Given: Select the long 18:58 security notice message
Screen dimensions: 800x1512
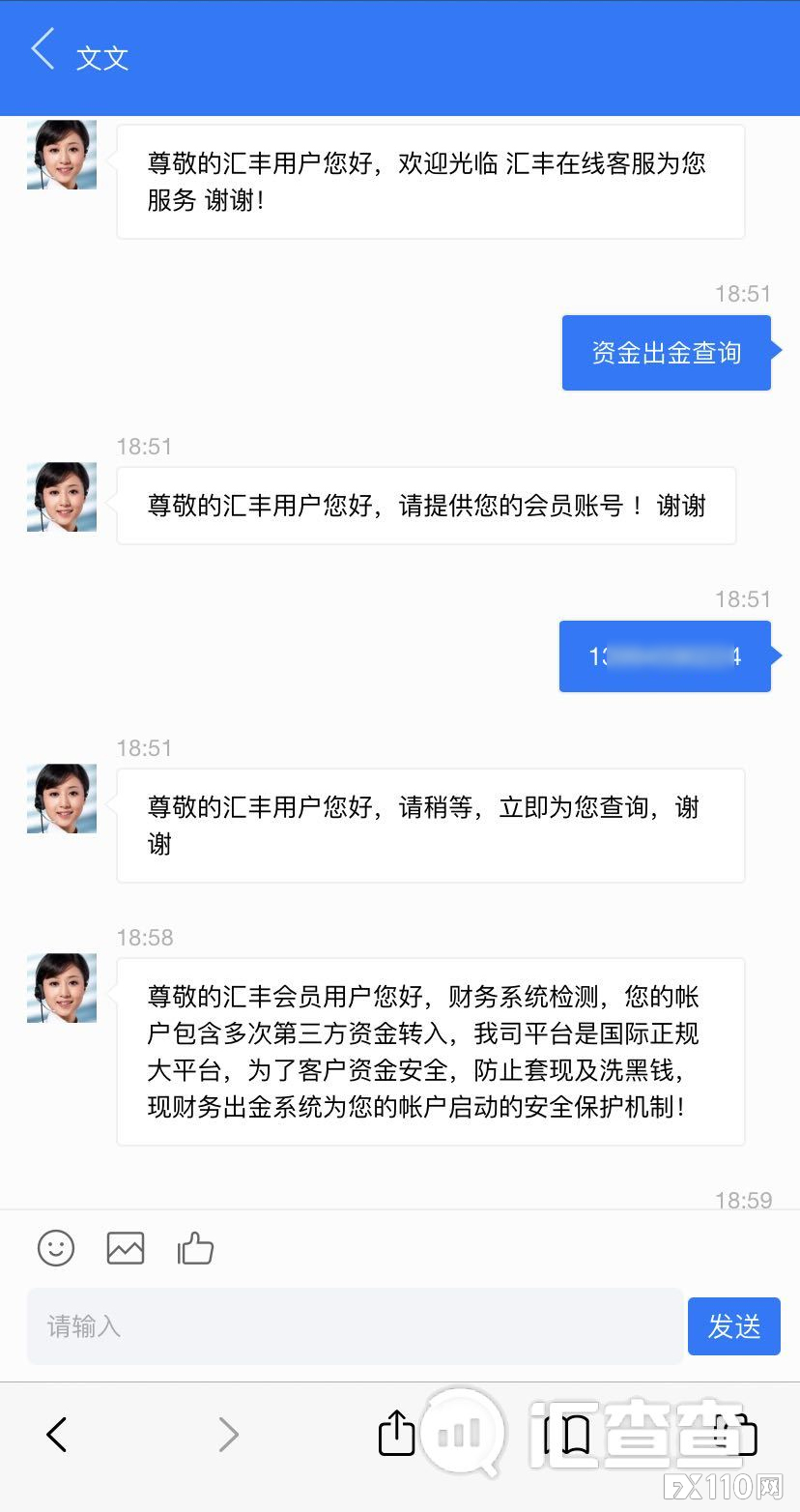Looking at the screenshot, I should [429, 1051].
